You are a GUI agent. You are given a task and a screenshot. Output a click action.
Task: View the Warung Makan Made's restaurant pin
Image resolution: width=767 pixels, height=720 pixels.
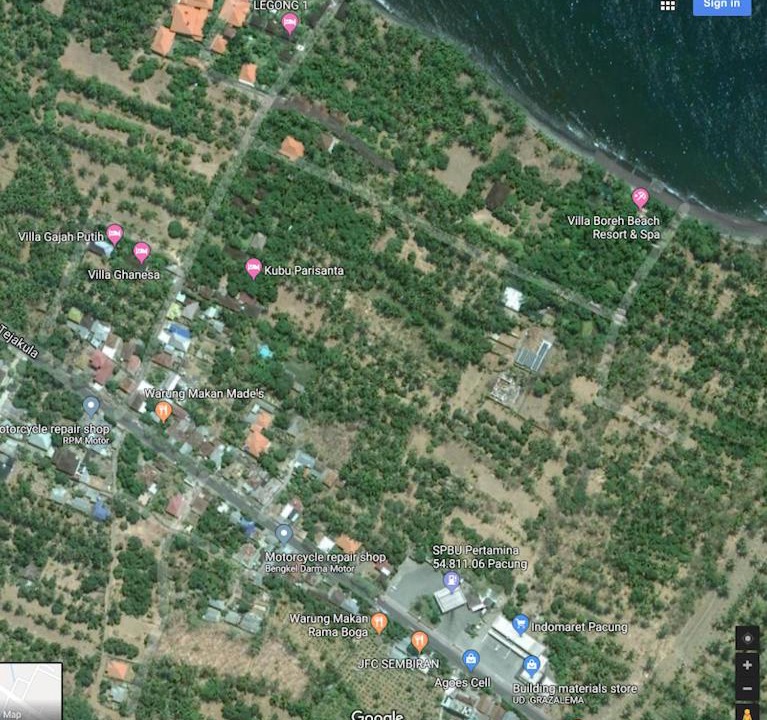(163, 411)
